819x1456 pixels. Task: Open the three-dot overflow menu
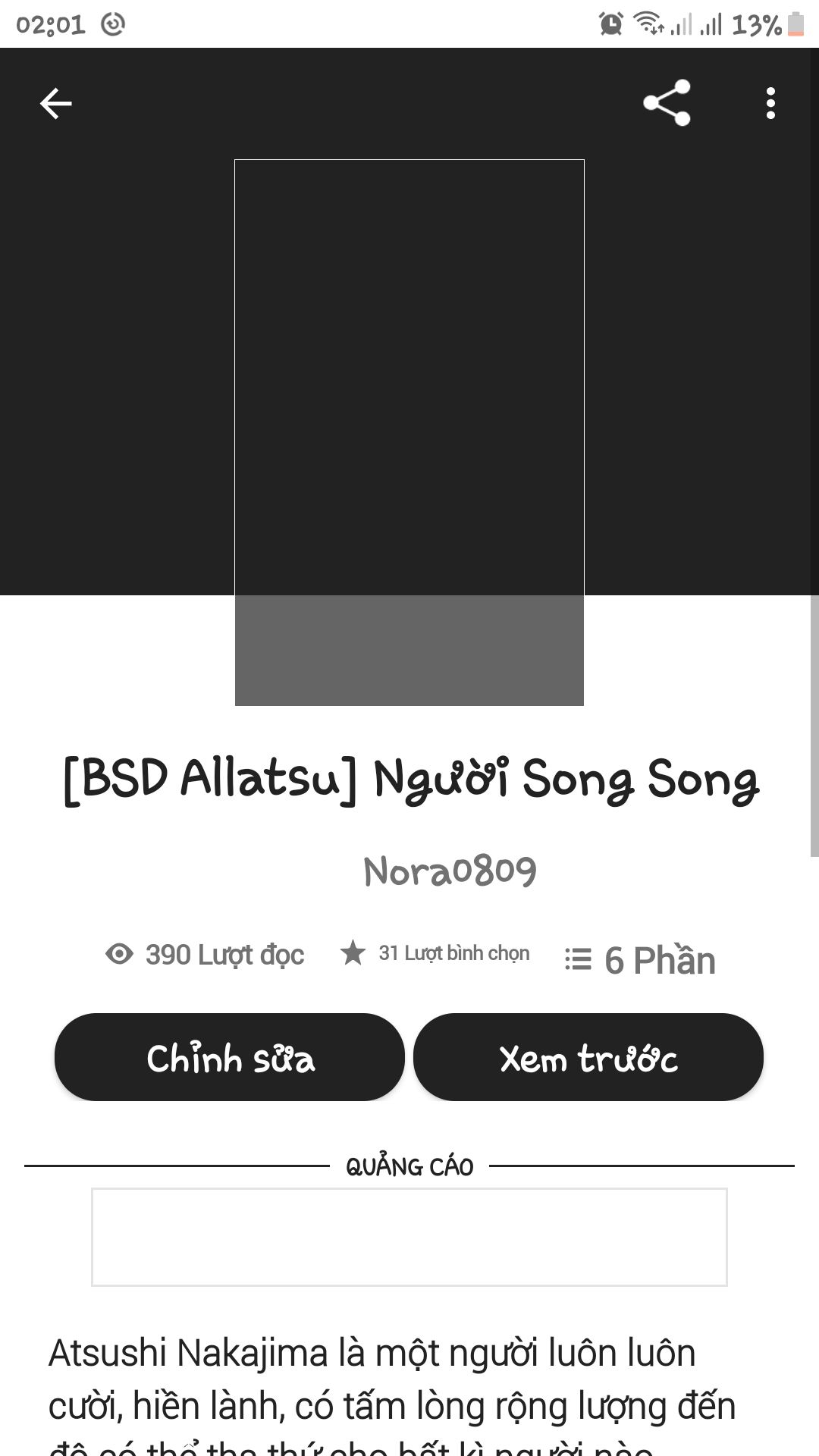coord(770,103)
